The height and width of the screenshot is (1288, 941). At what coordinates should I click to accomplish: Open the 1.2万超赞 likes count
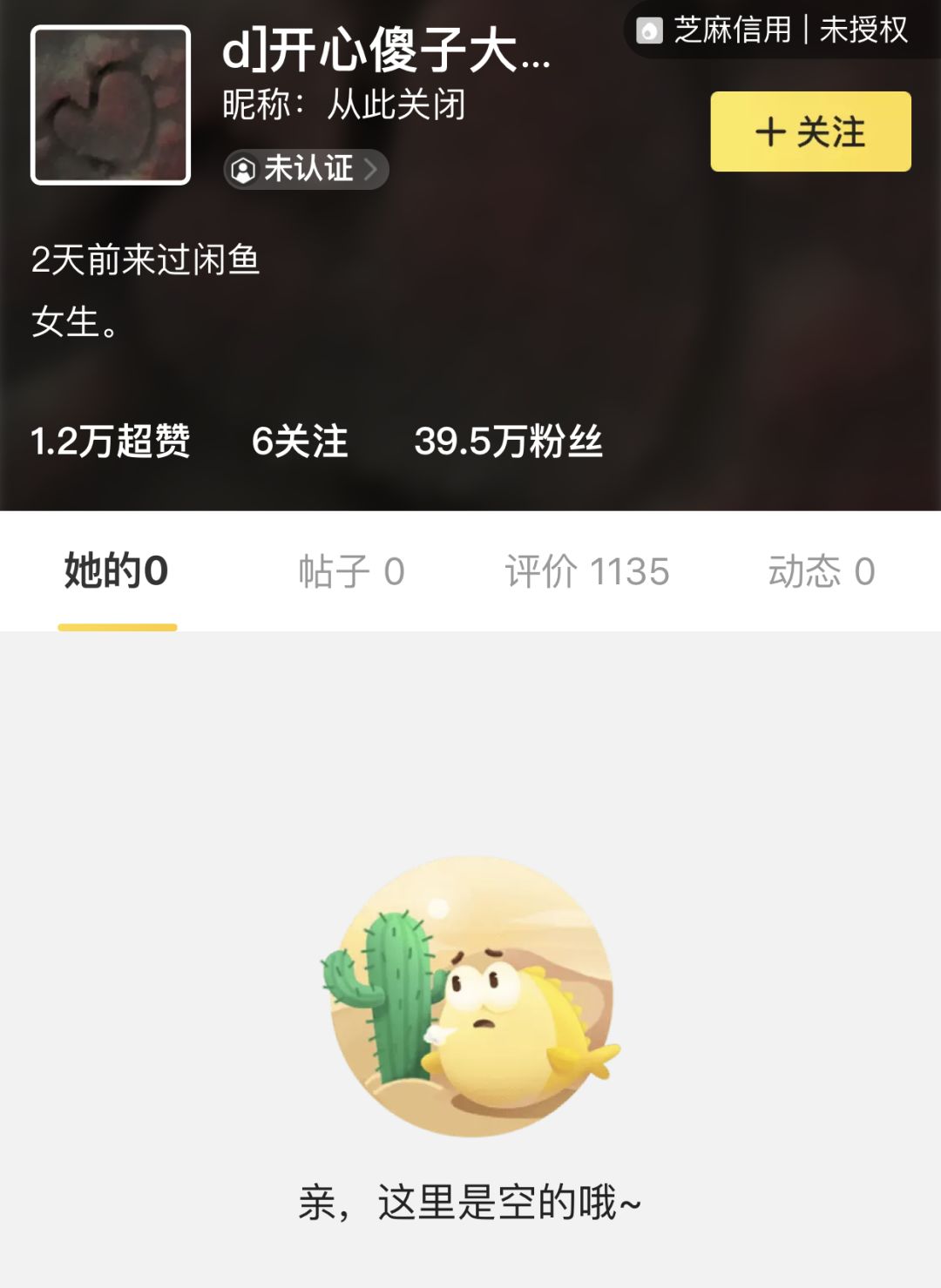(x=113, y=442)
